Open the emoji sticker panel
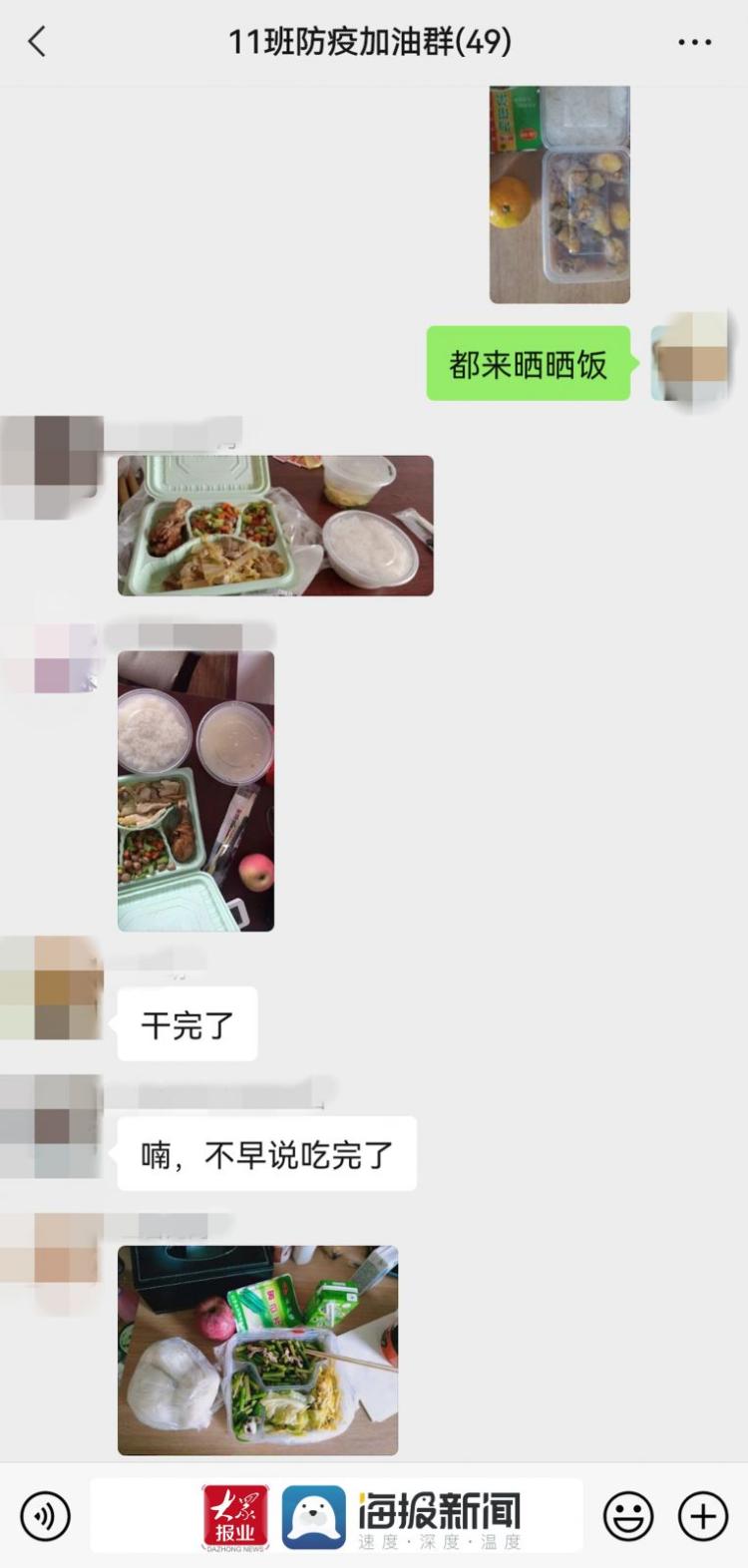 point(628,1517)
